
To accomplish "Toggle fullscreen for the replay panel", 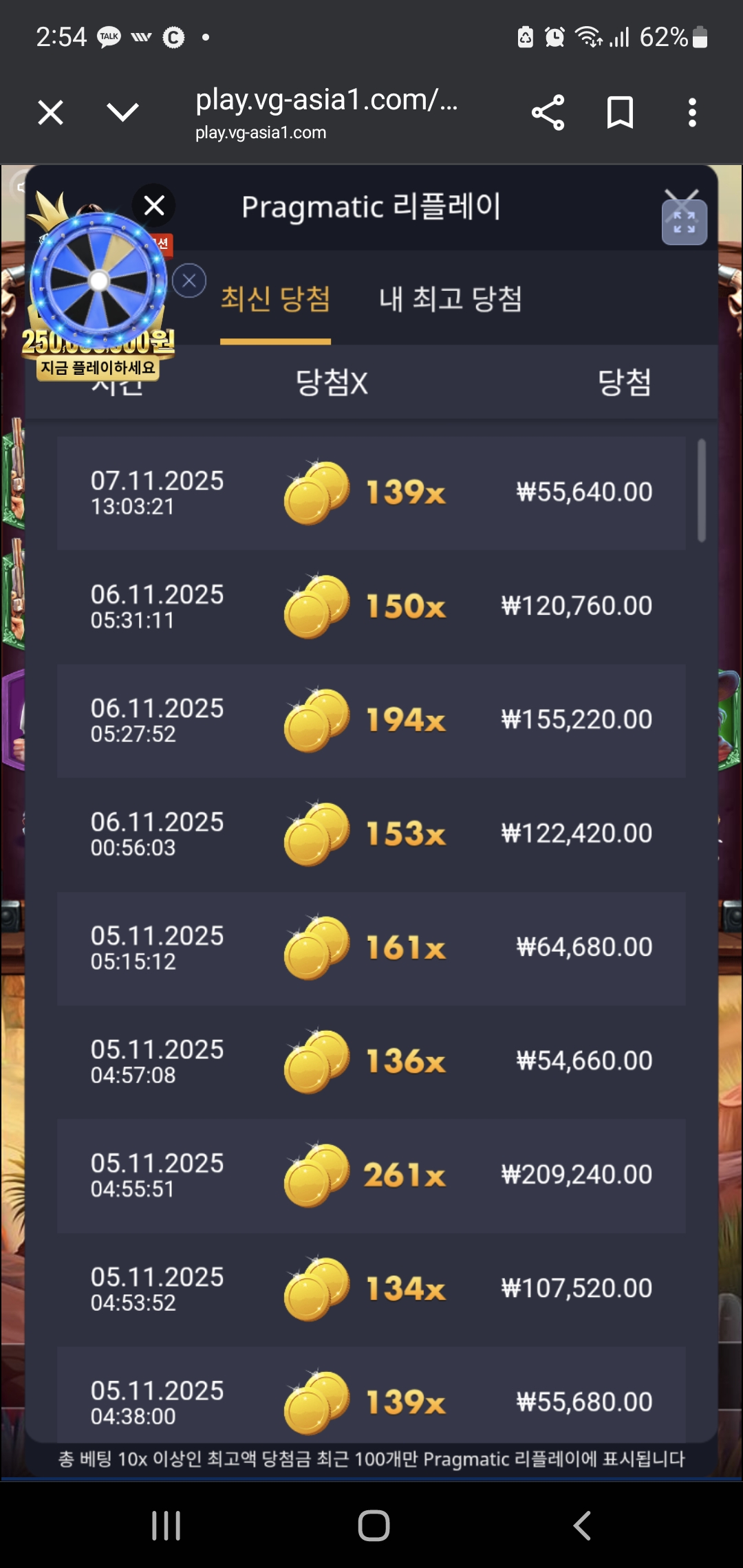I will [x=684, y=221].
